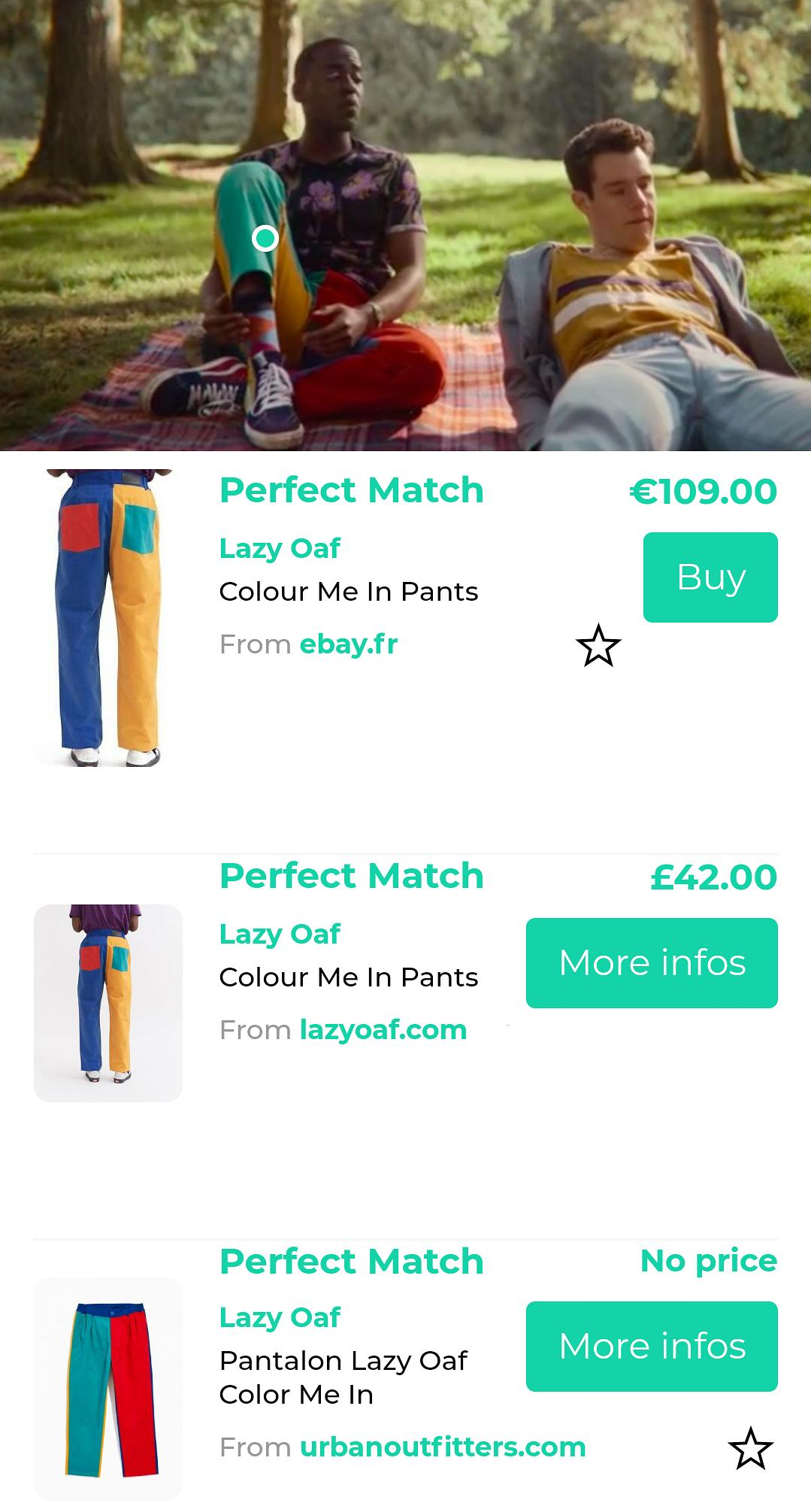This screenshot has width=811, height=1512.
Task: See more infos for Pantalon Lazy Oaf
Action: click(x=652, y=1346)
